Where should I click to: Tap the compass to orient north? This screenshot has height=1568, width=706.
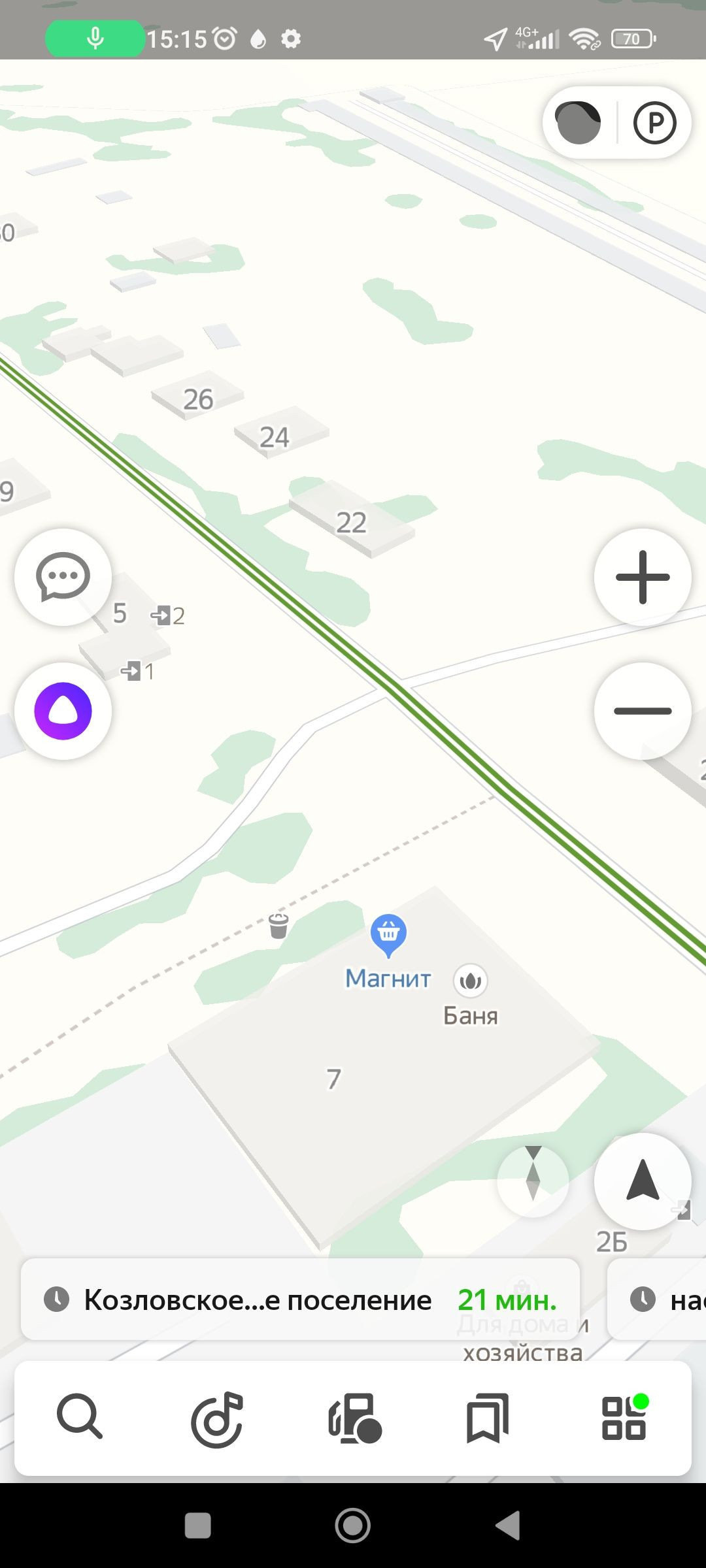click(533, 1181)
